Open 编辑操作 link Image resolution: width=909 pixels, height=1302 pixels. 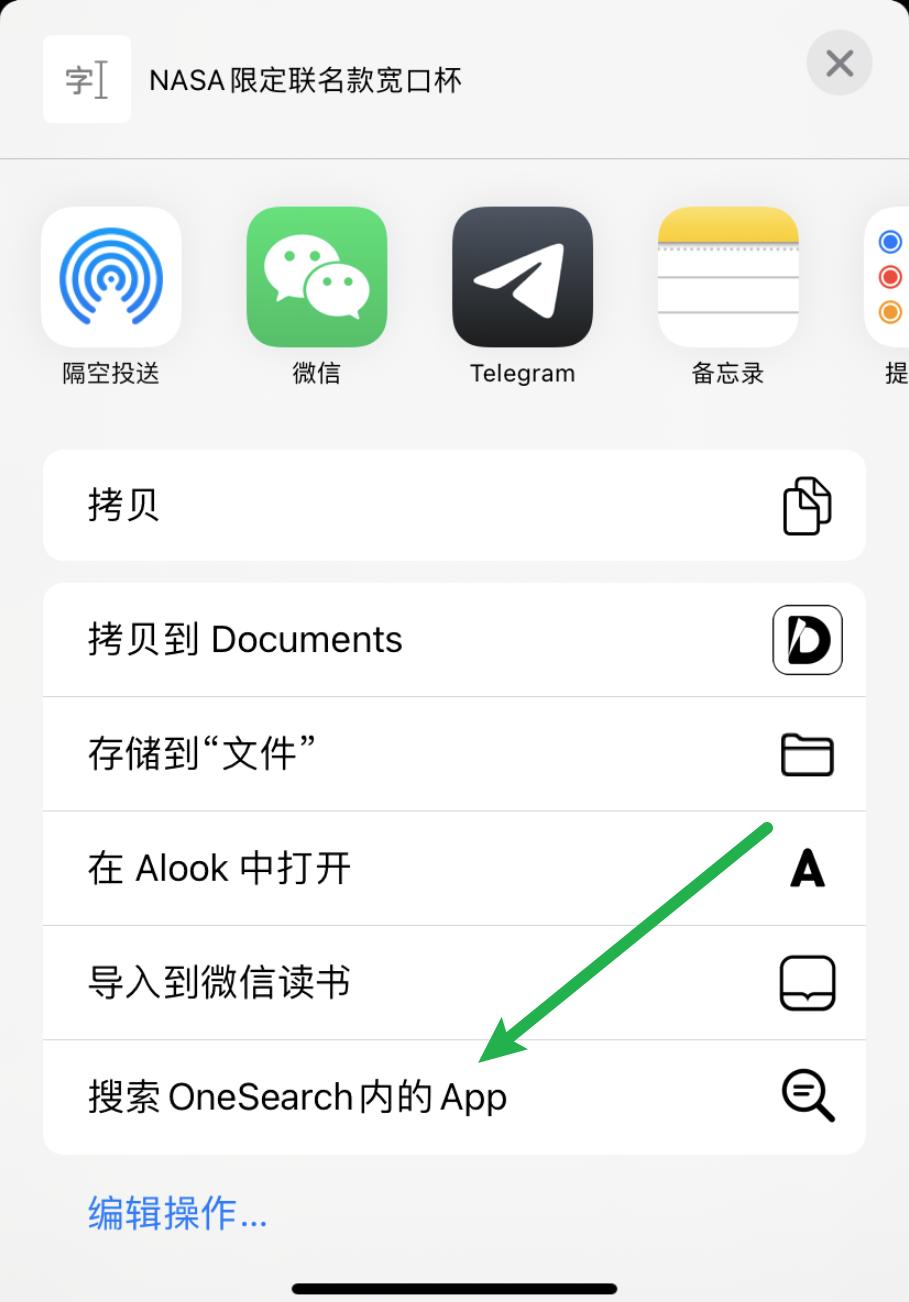click(178, 1213)
